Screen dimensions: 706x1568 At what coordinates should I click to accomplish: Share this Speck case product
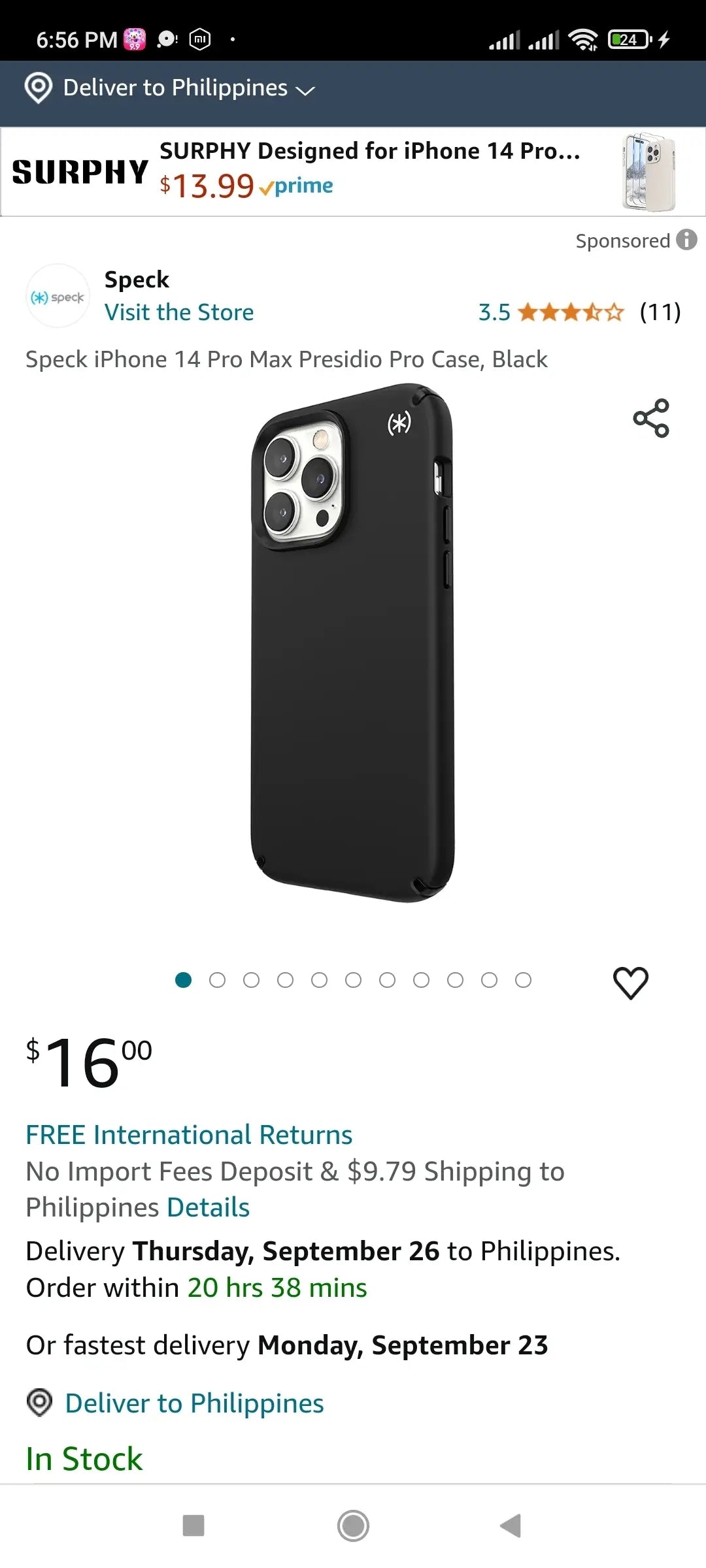coord(651,418)
